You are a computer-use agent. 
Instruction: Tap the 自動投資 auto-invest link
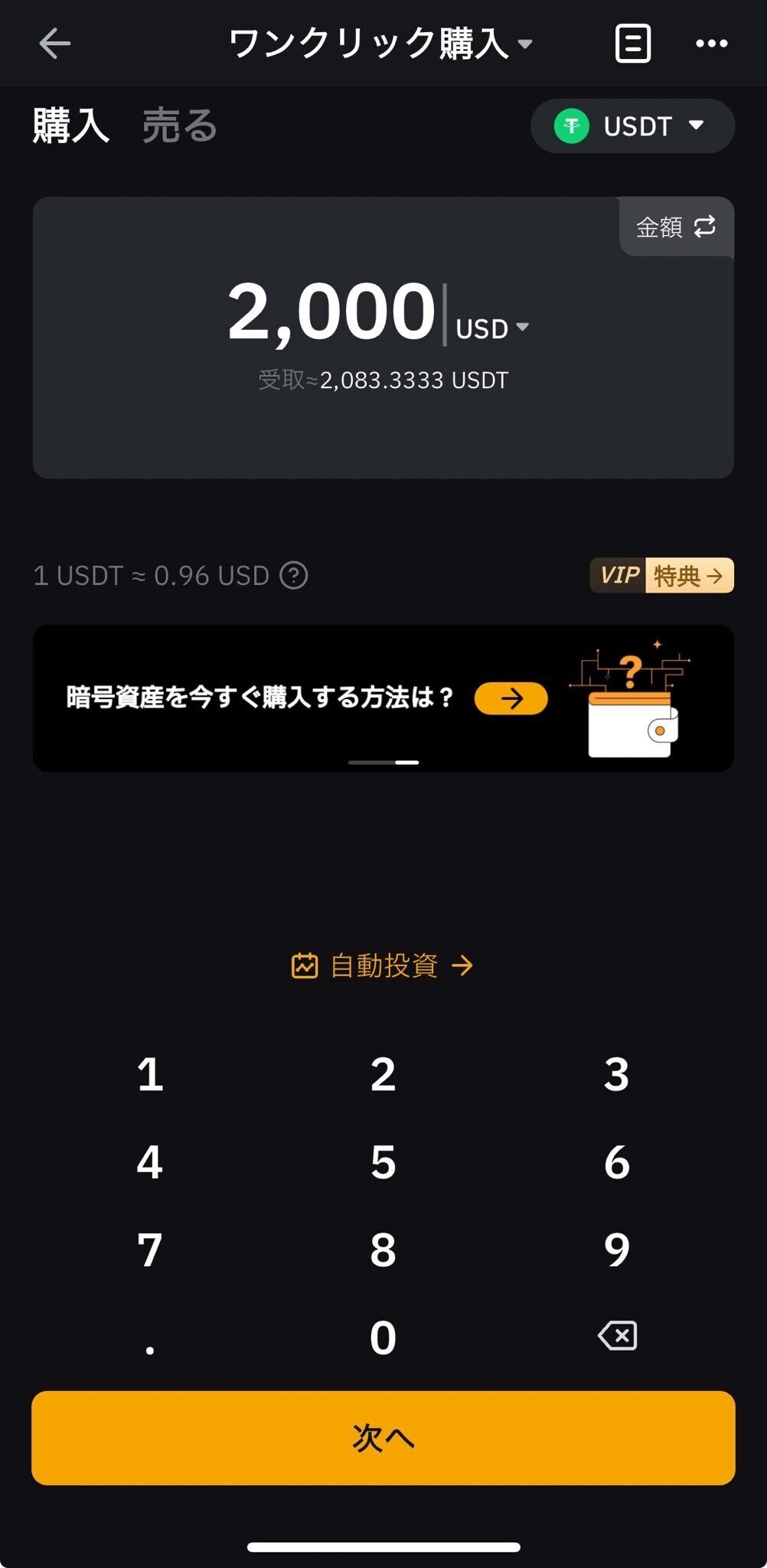coord(383,965)
